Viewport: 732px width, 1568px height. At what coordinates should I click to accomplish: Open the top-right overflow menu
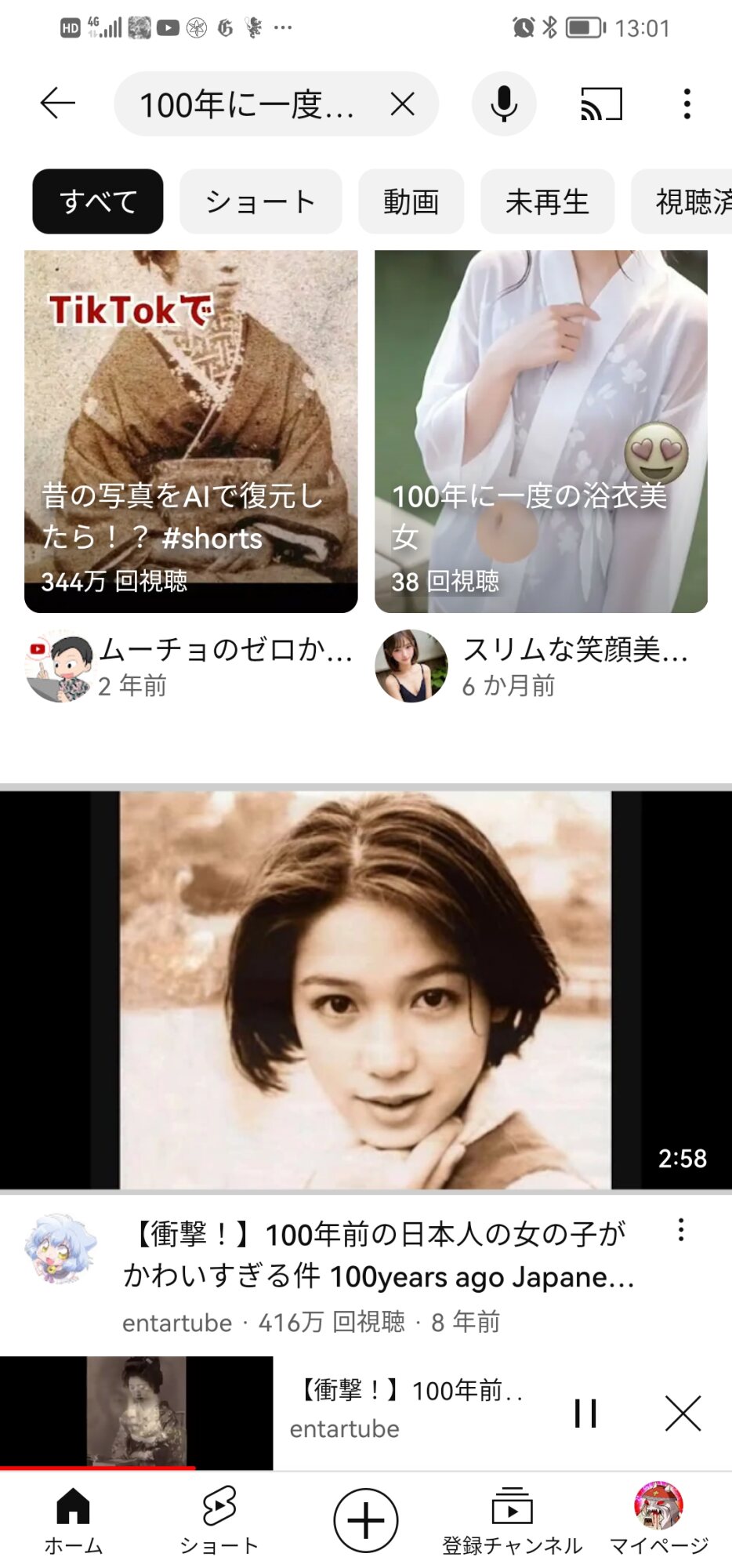687,103
